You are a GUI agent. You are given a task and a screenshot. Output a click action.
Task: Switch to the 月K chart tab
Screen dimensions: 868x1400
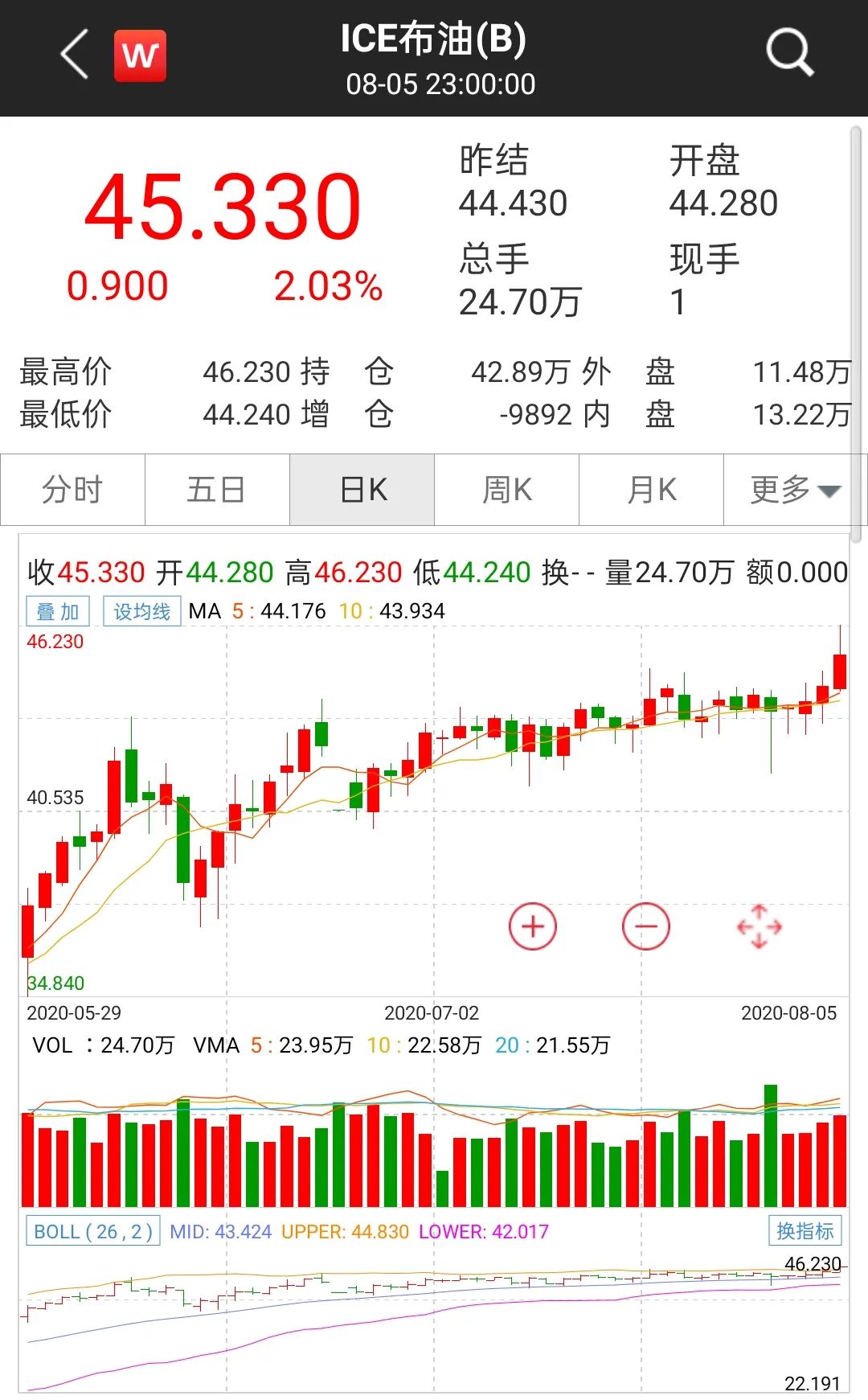tap(652, 490)
